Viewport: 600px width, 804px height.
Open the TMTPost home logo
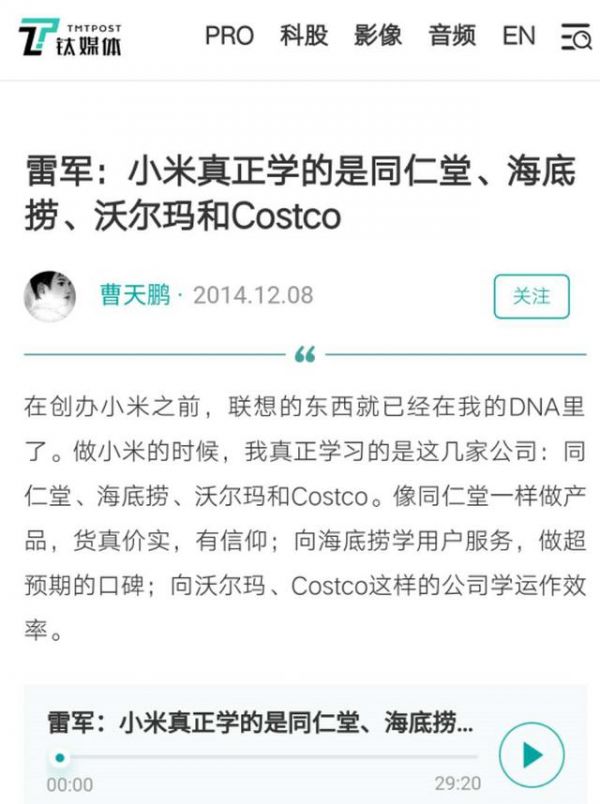tap(70, 37)
